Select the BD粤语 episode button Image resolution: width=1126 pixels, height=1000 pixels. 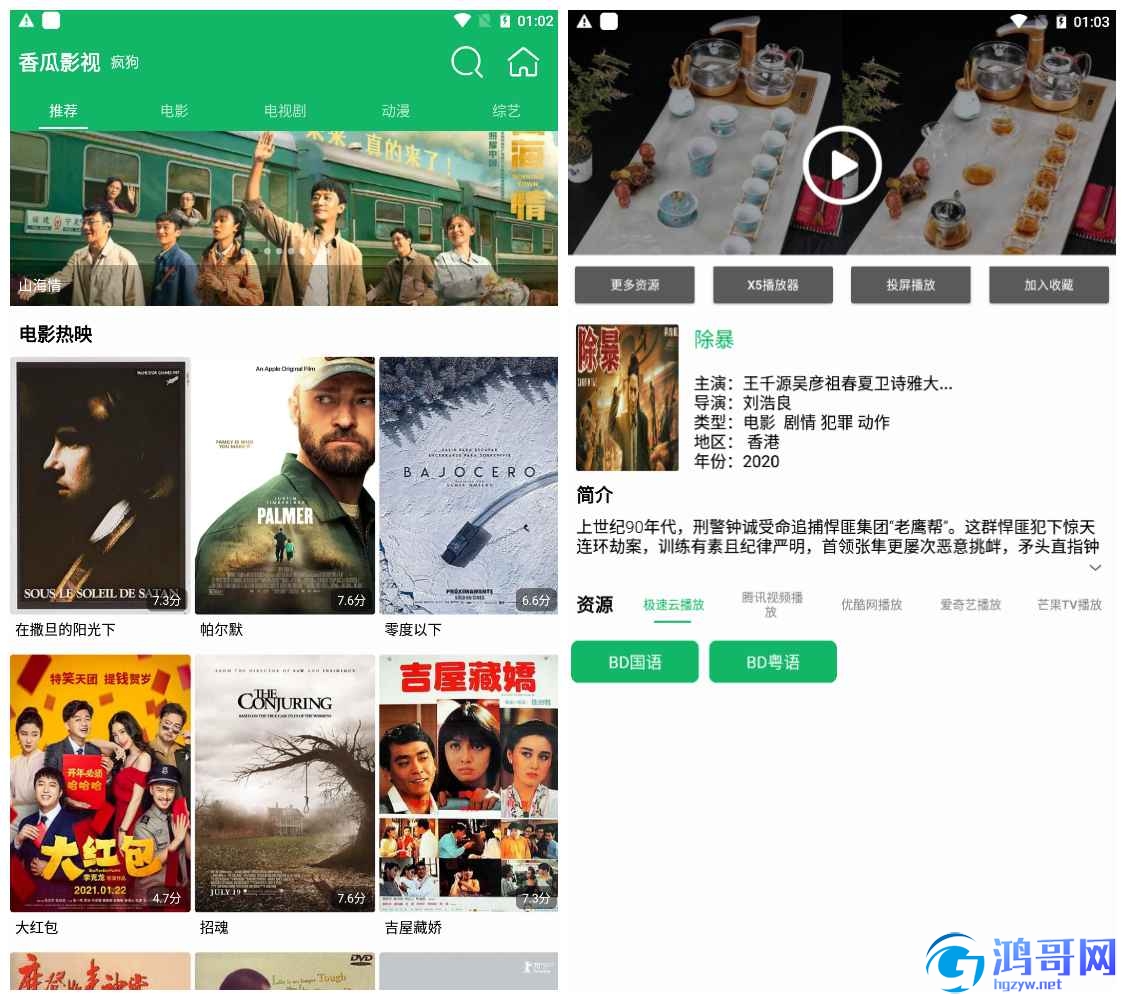(773, 662)
